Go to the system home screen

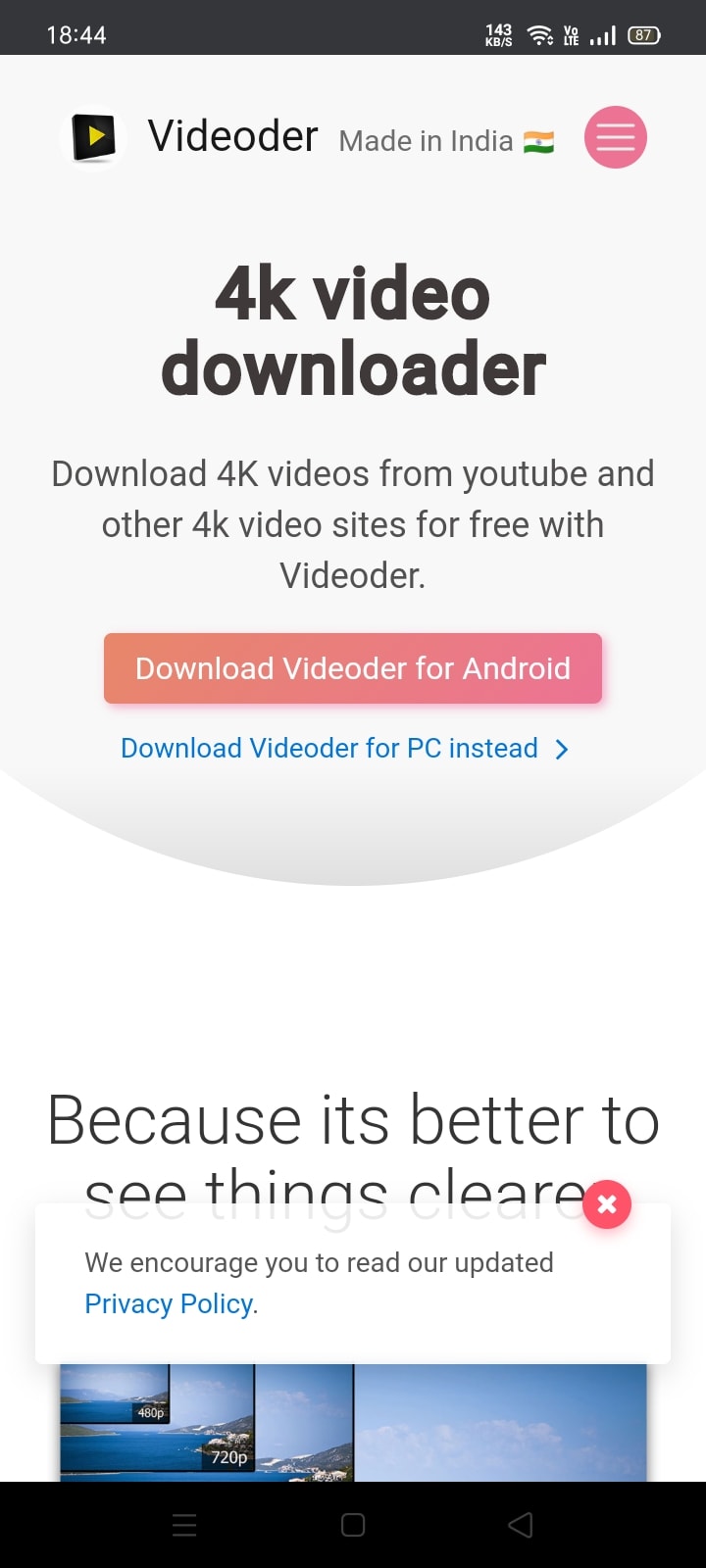[353, 1525]
